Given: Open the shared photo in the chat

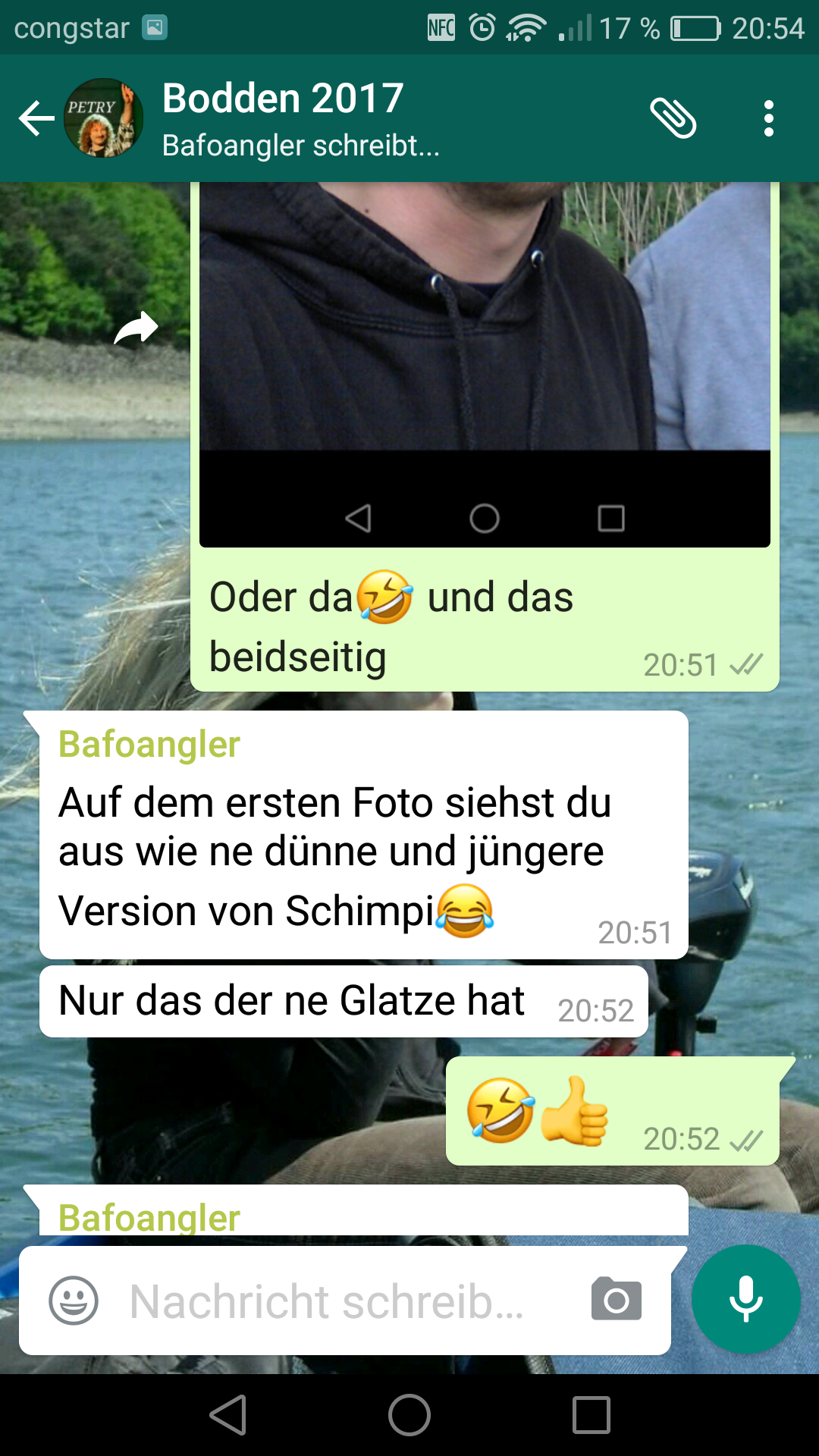Looking at the screenshot, I should (485, 364).
